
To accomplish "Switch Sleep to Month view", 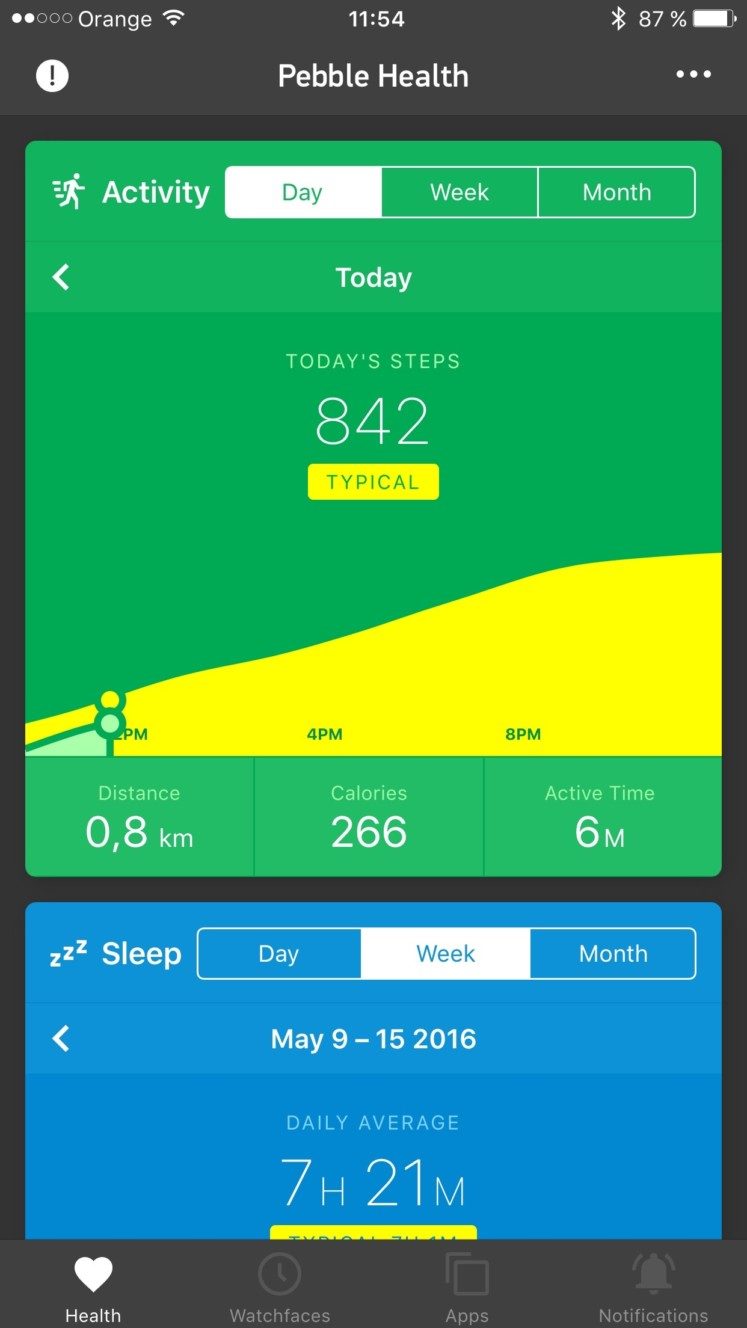I will [x=613, y=954].
